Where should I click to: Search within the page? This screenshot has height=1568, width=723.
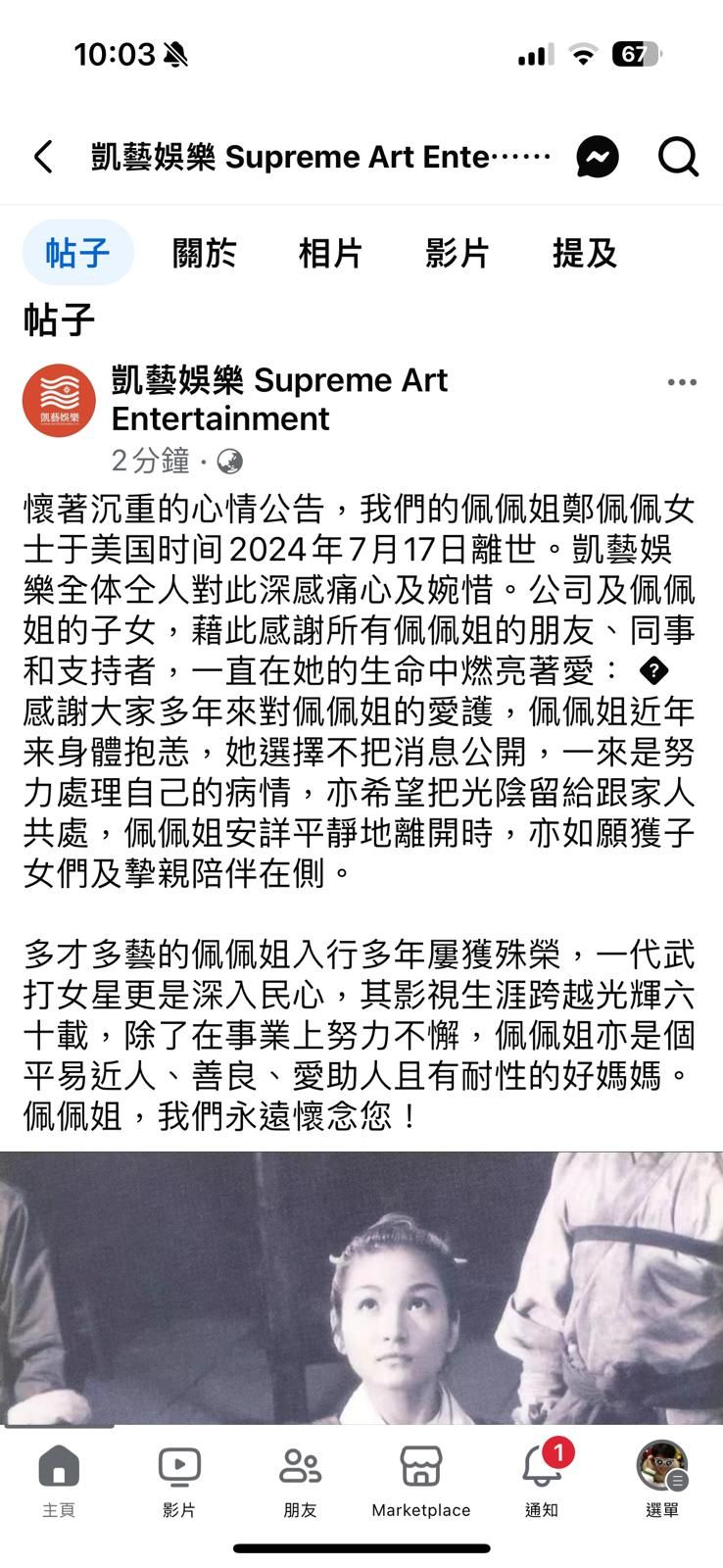click(x=678, y=157)
